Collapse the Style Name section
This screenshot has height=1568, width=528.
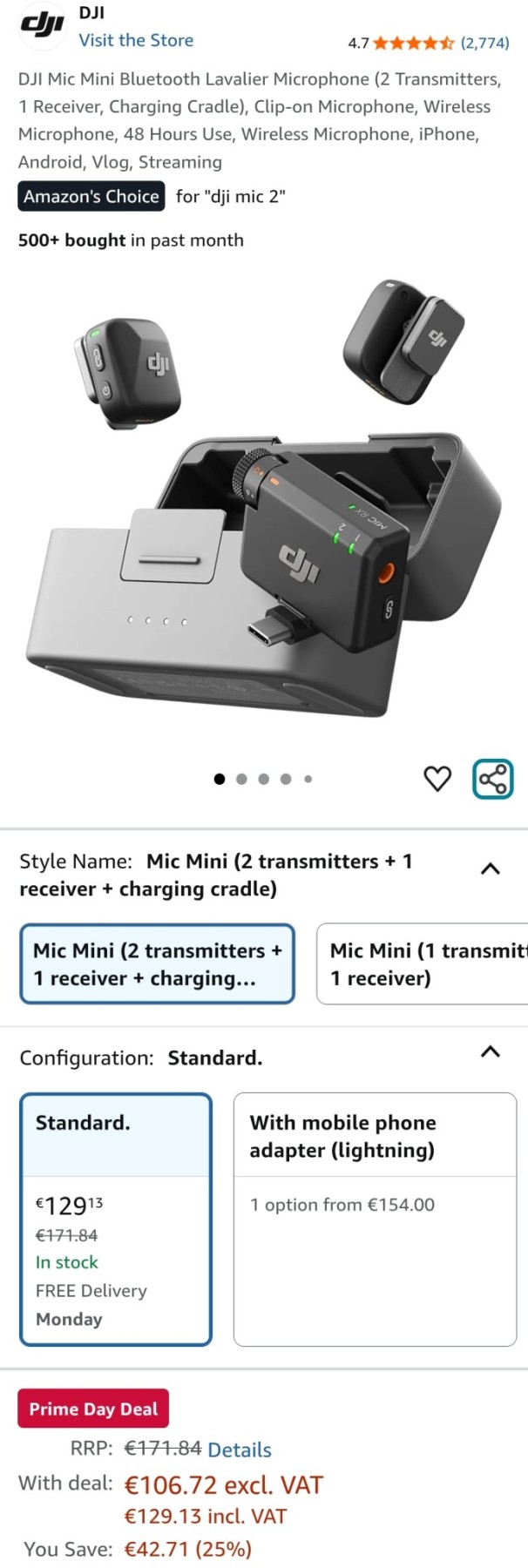pyautogui.click(x=491, y=868)
